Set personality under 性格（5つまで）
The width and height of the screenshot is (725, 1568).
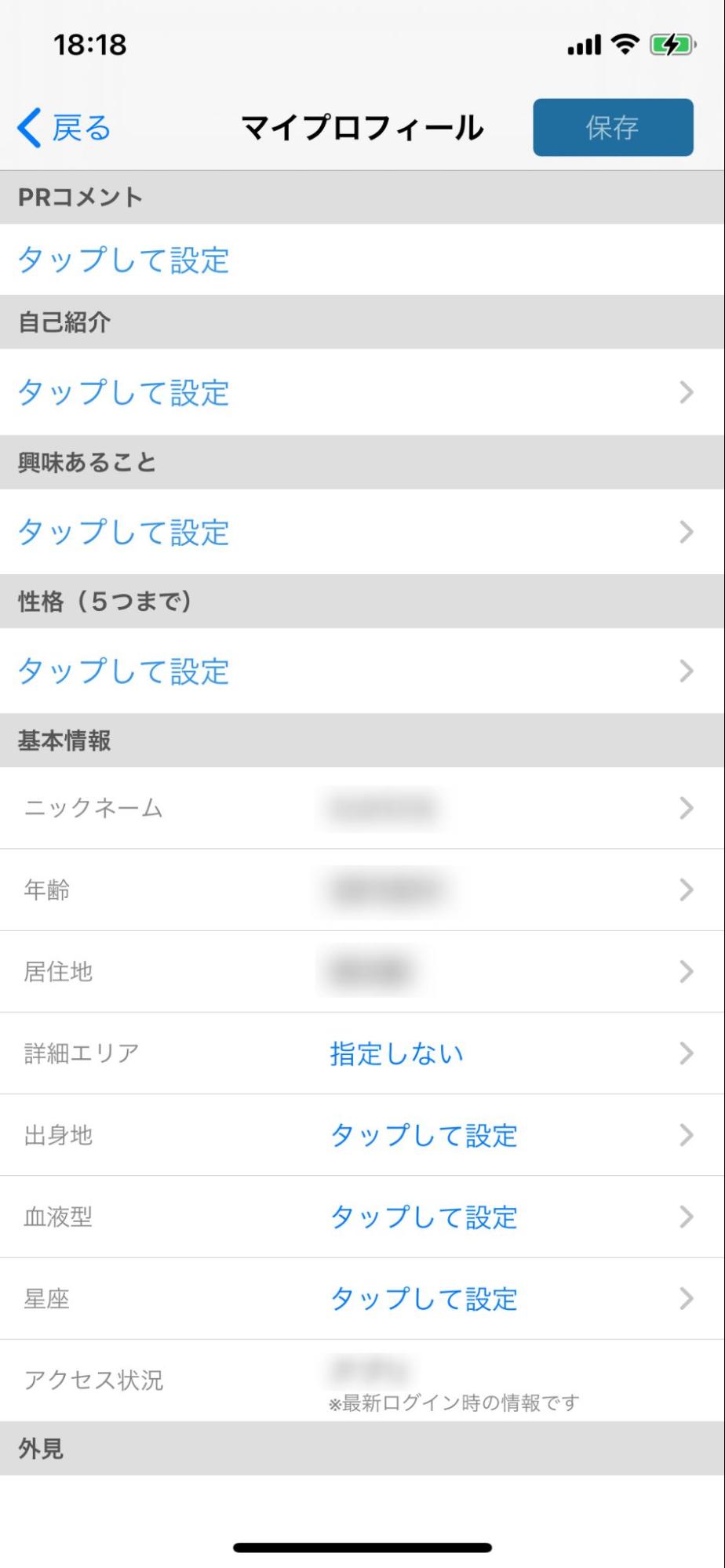(361, 671)
